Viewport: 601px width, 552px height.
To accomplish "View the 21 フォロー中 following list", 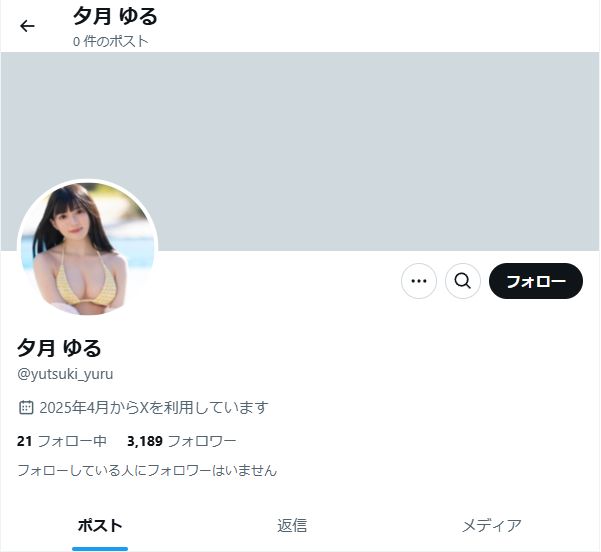I will pyautogui.click(x=62, y=440).
